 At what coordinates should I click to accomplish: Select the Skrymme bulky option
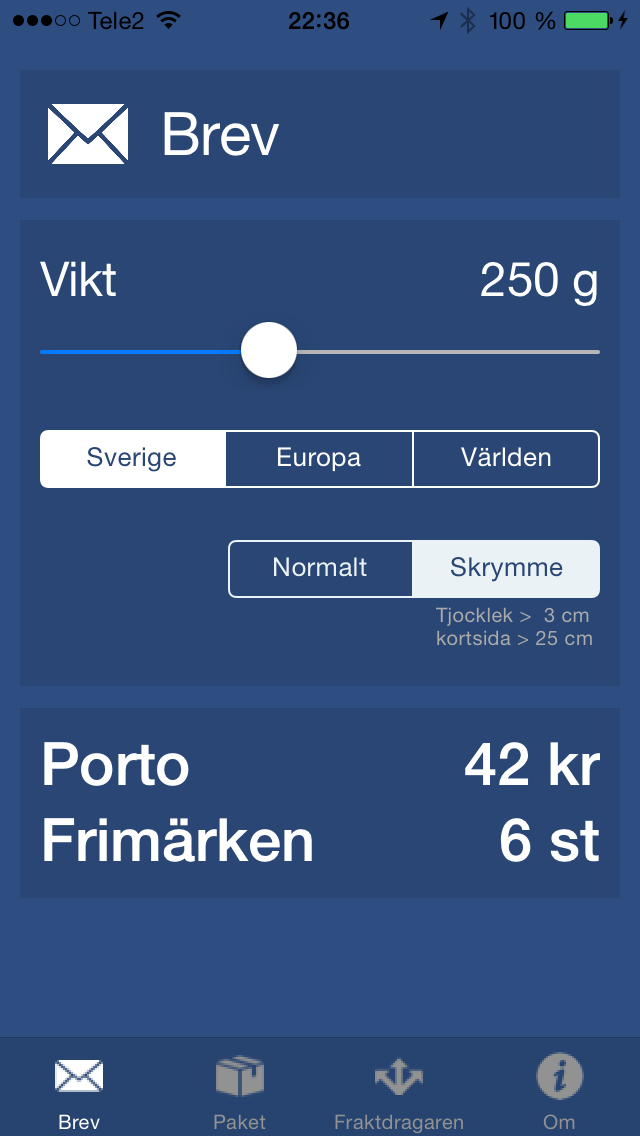(506, 568)
